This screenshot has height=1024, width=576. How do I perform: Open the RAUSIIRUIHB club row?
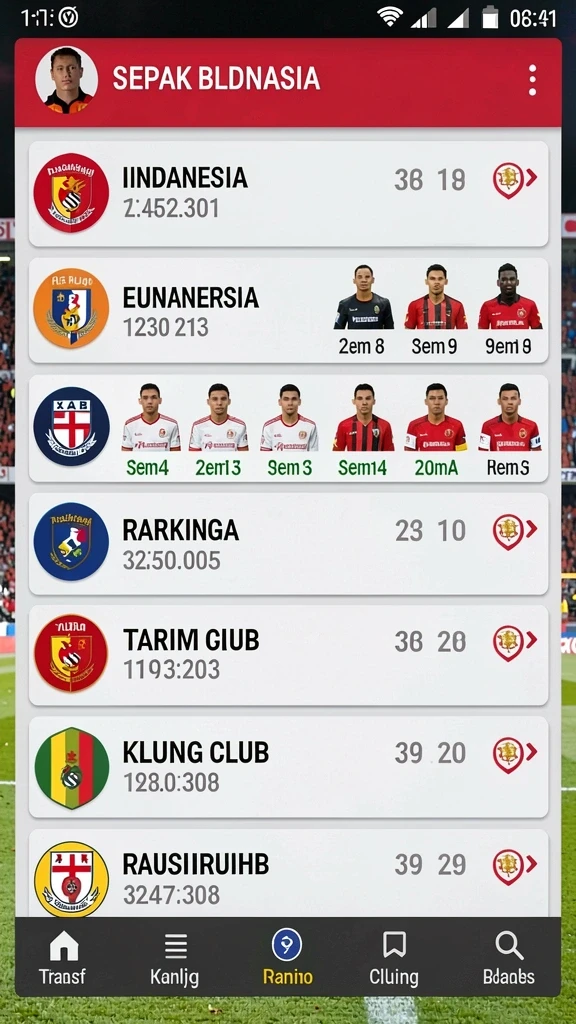coord(288,874)
